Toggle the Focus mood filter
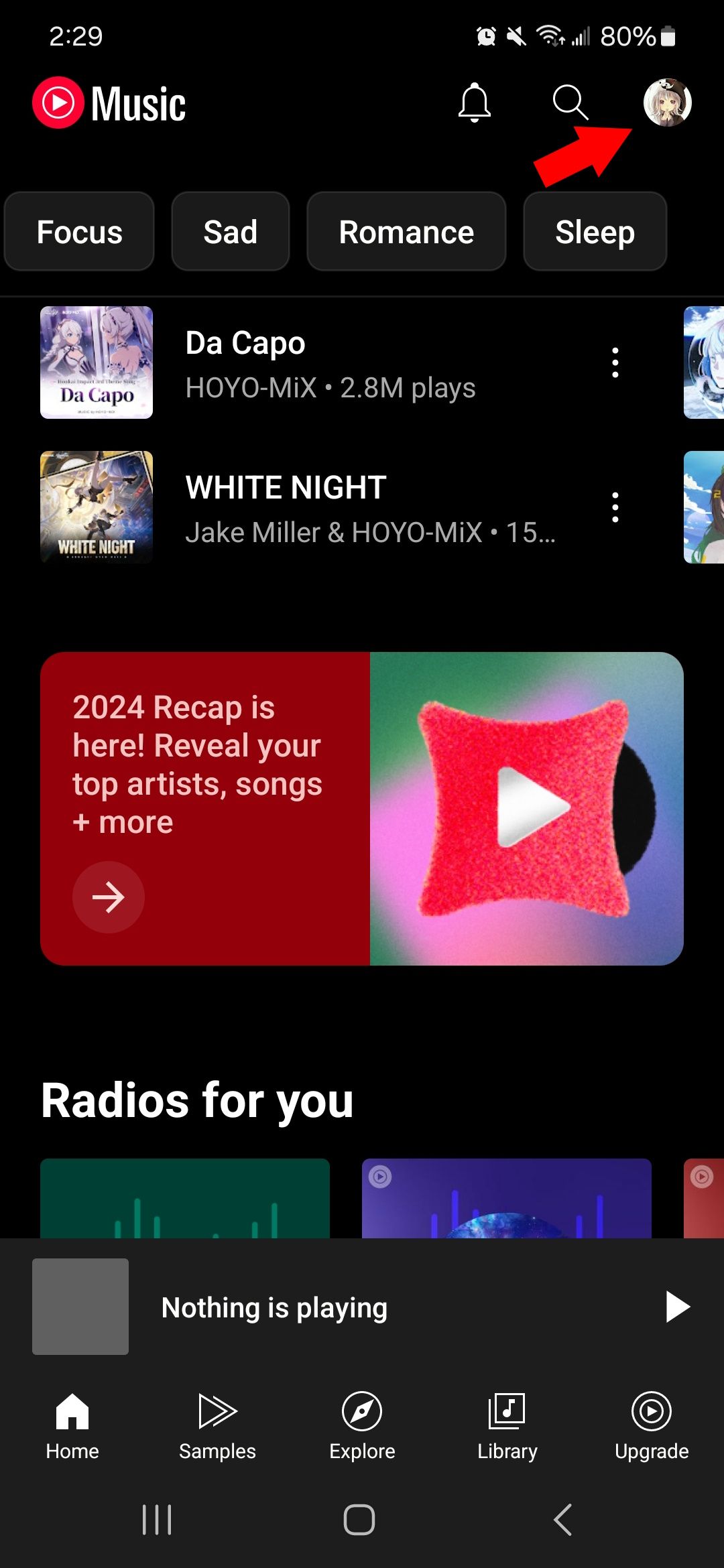The image size is (724, 1568). coord(79,231)
